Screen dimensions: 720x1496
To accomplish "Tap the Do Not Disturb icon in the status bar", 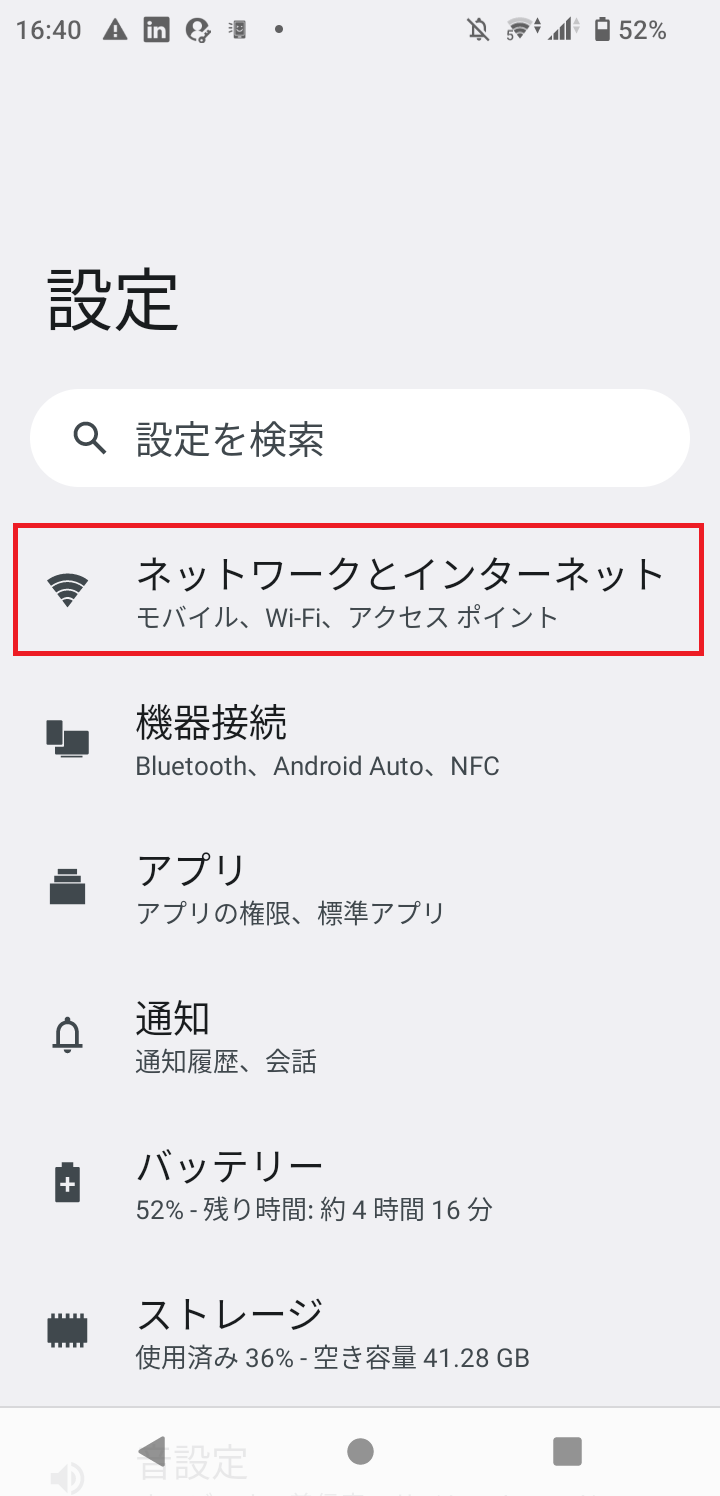I will pos(478,29).
